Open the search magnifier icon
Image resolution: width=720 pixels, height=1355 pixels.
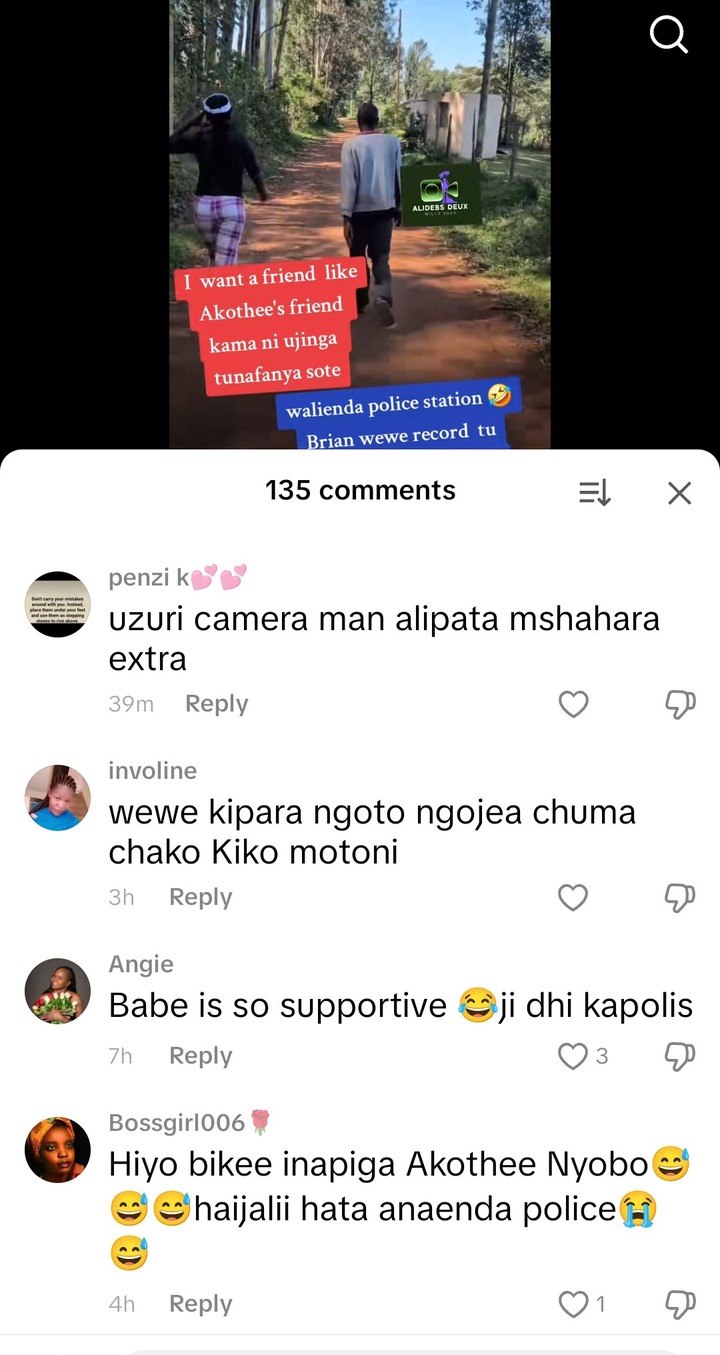click(668, 35)
